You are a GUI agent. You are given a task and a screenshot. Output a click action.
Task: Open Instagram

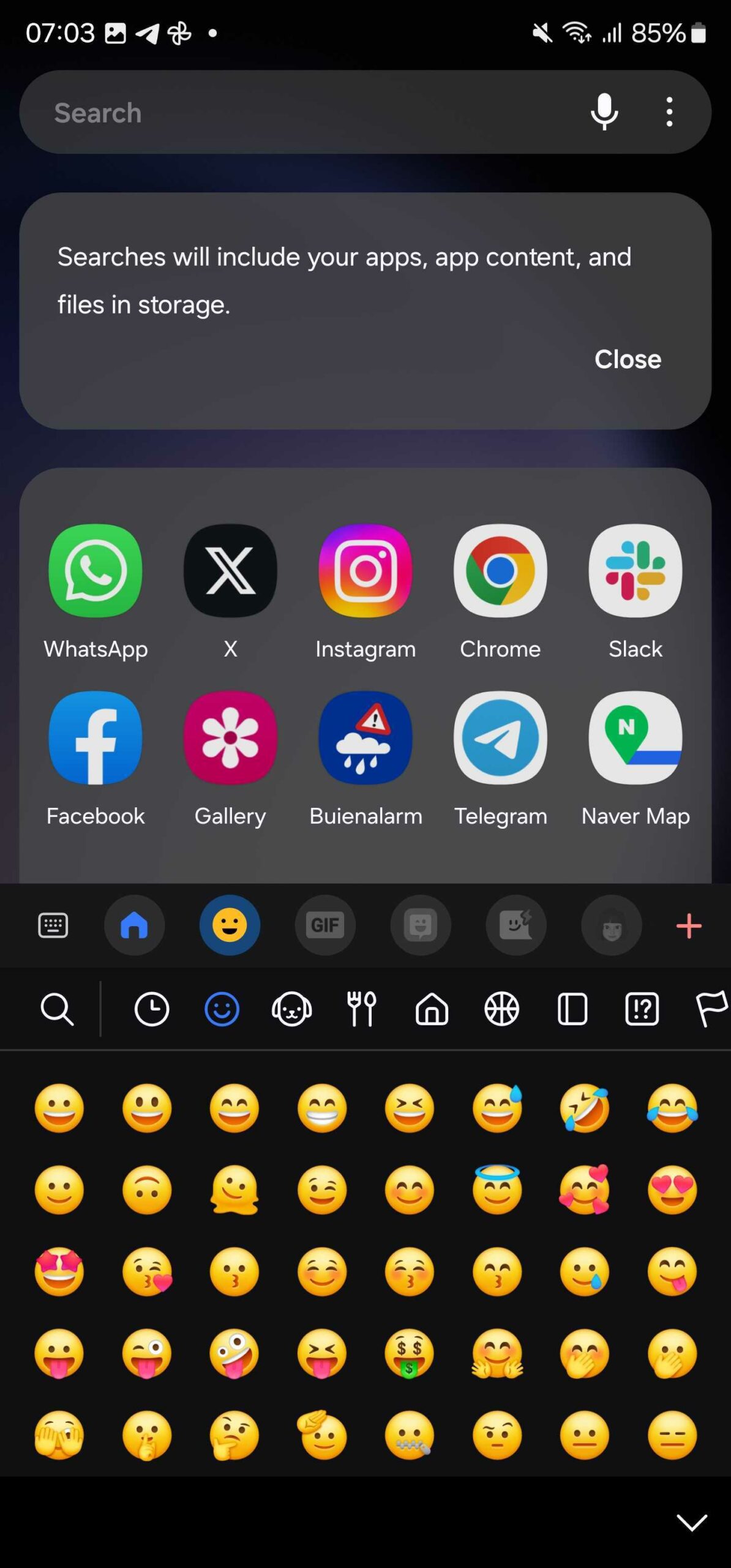point(365,571)
